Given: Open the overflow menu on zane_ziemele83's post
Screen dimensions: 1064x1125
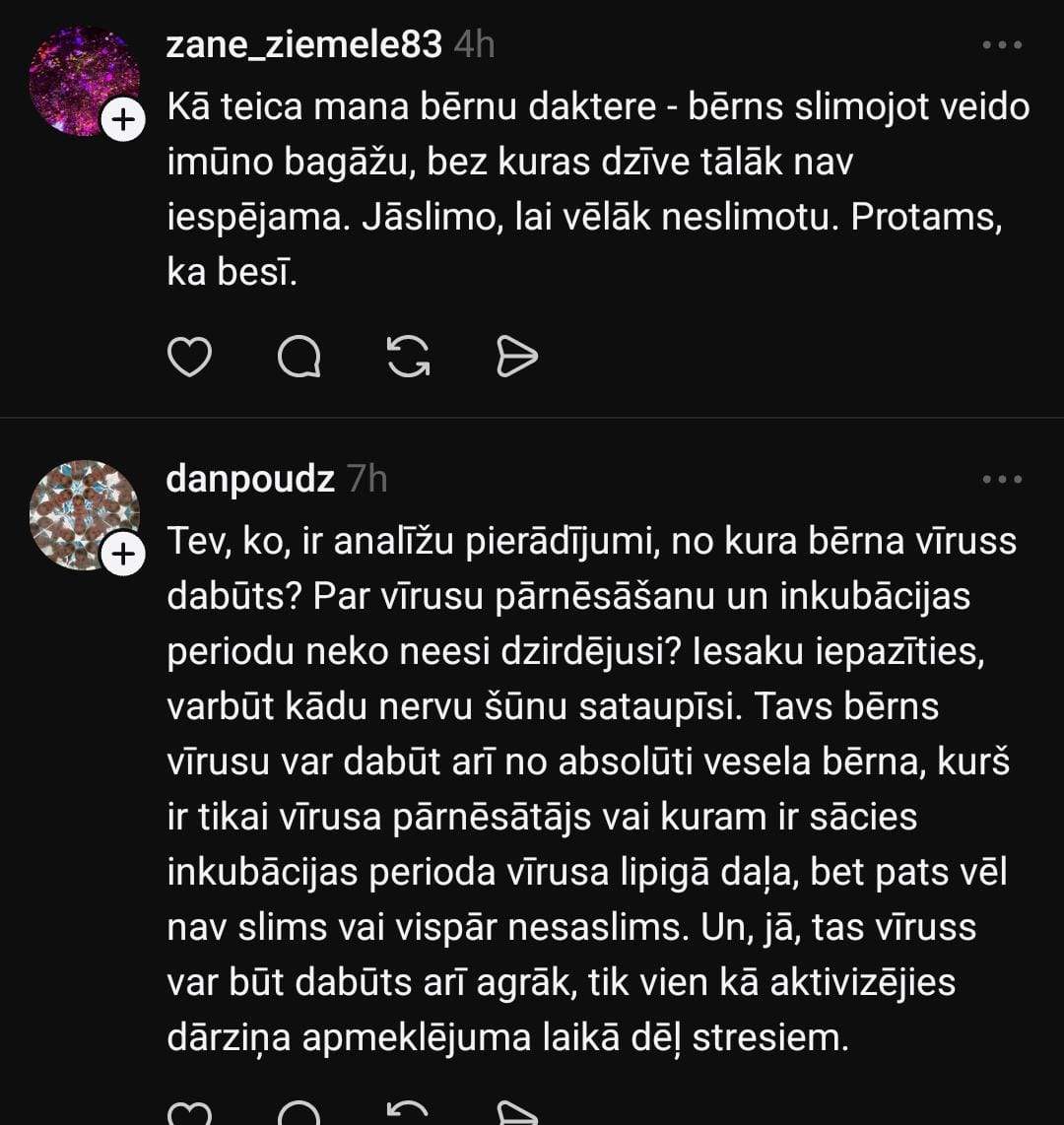Looking at the screenshot, I should click(1002, 45).
